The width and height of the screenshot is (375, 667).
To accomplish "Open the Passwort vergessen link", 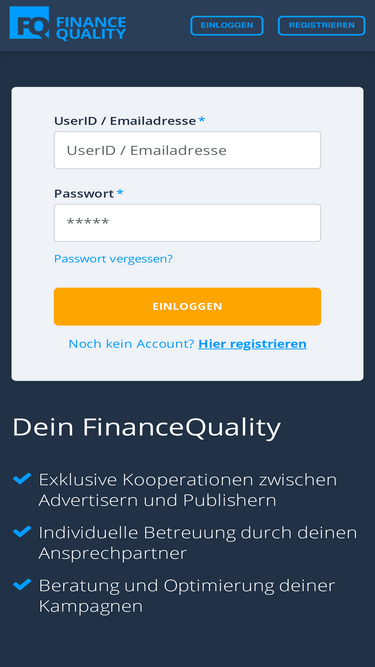I will click(114, 259).
